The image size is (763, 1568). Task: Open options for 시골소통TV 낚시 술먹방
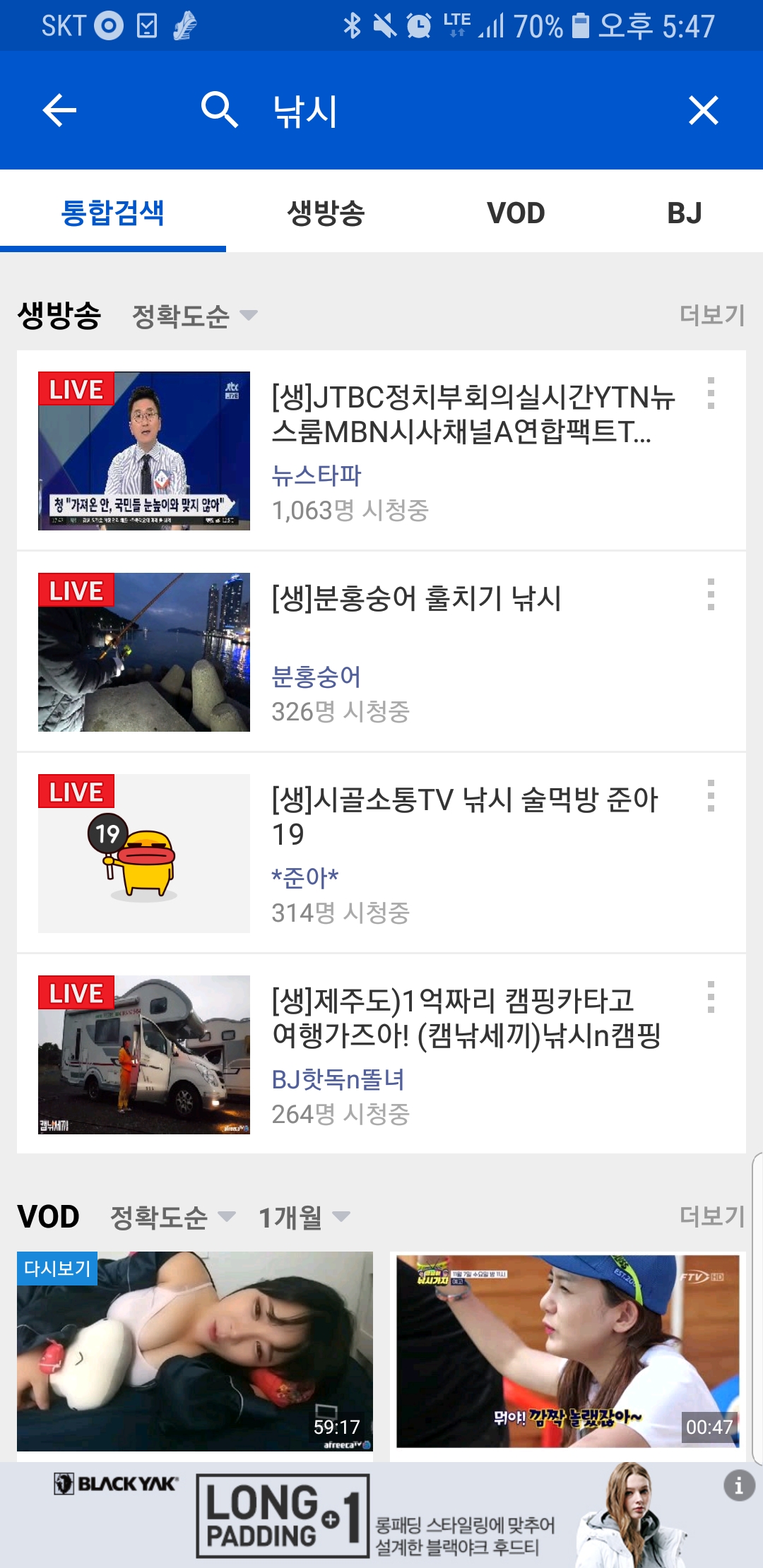point(711,796)
